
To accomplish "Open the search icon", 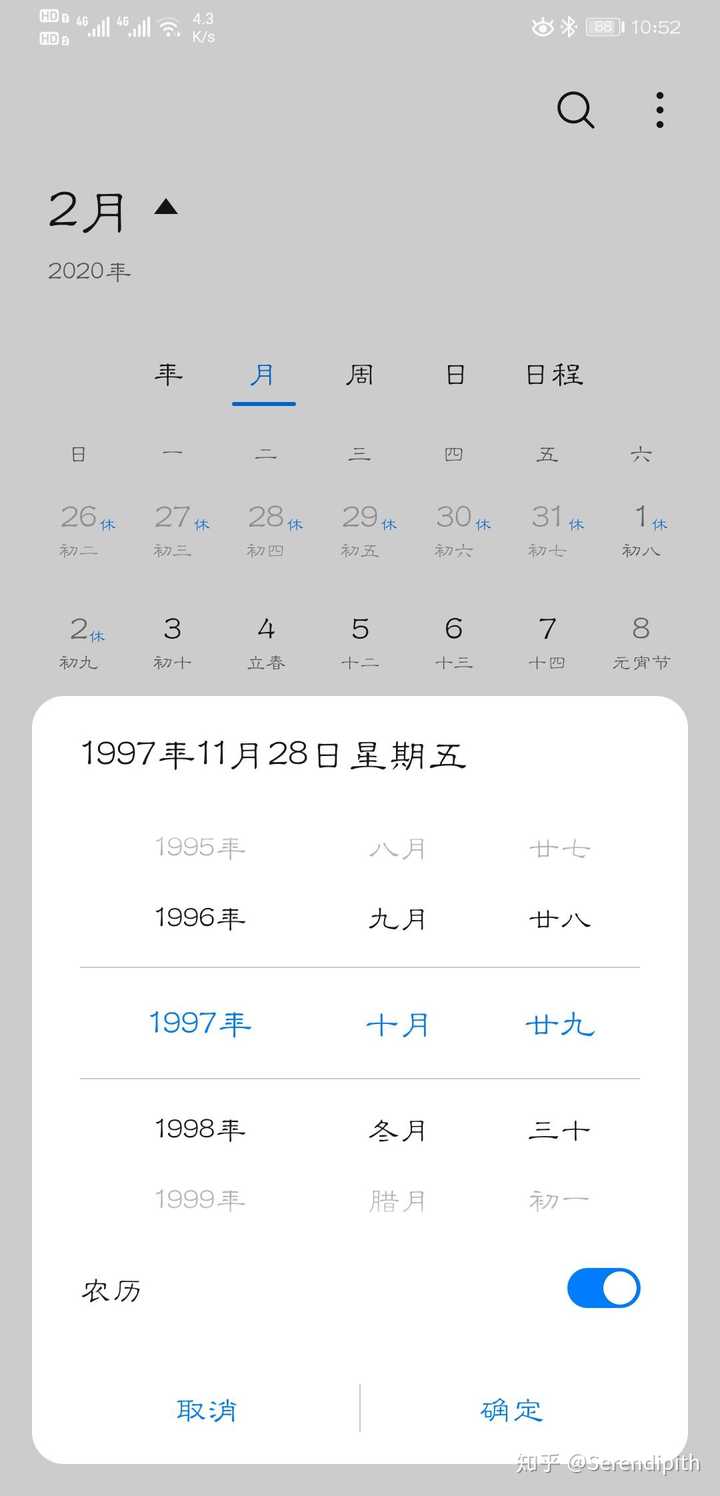I will [575, 111].
